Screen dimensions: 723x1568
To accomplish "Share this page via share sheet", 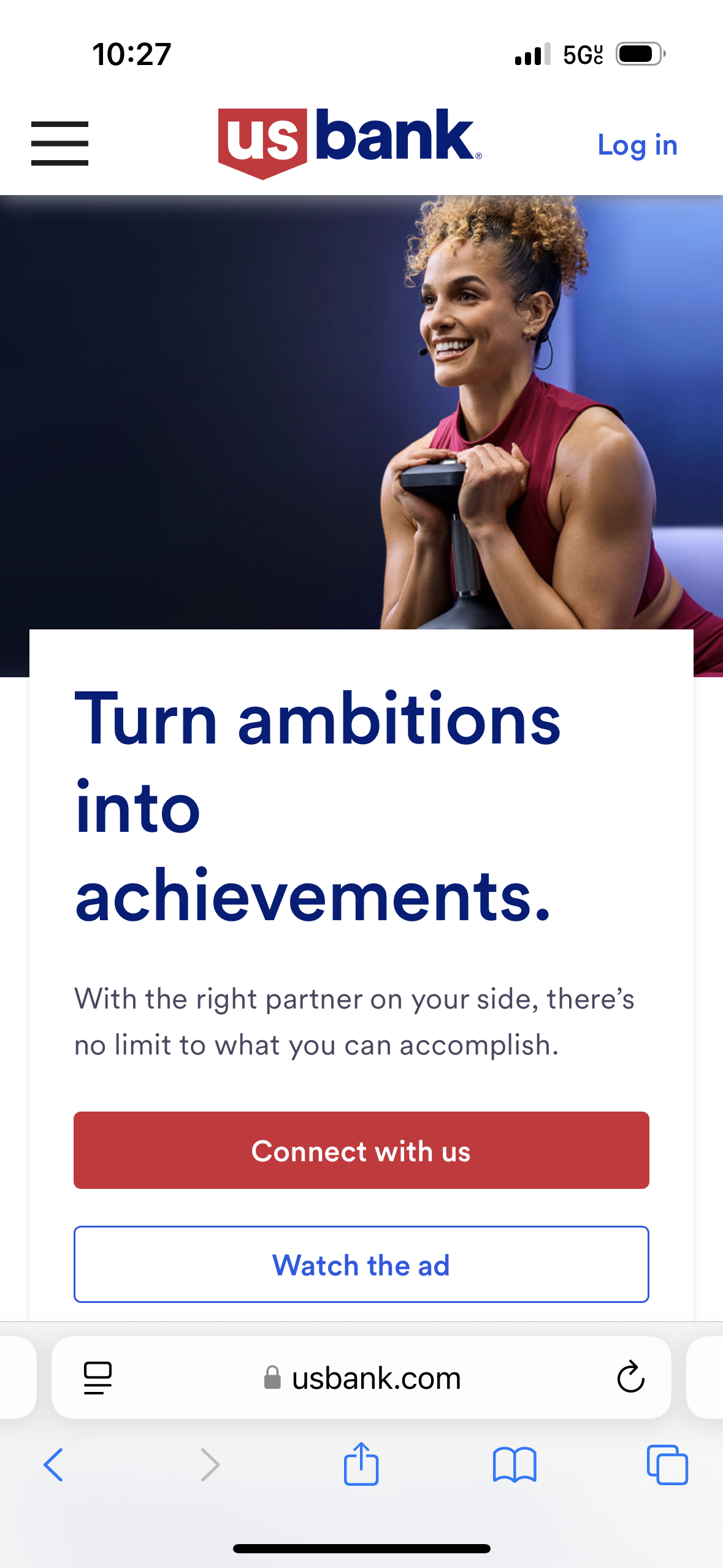I will [x=361, y=1464].
